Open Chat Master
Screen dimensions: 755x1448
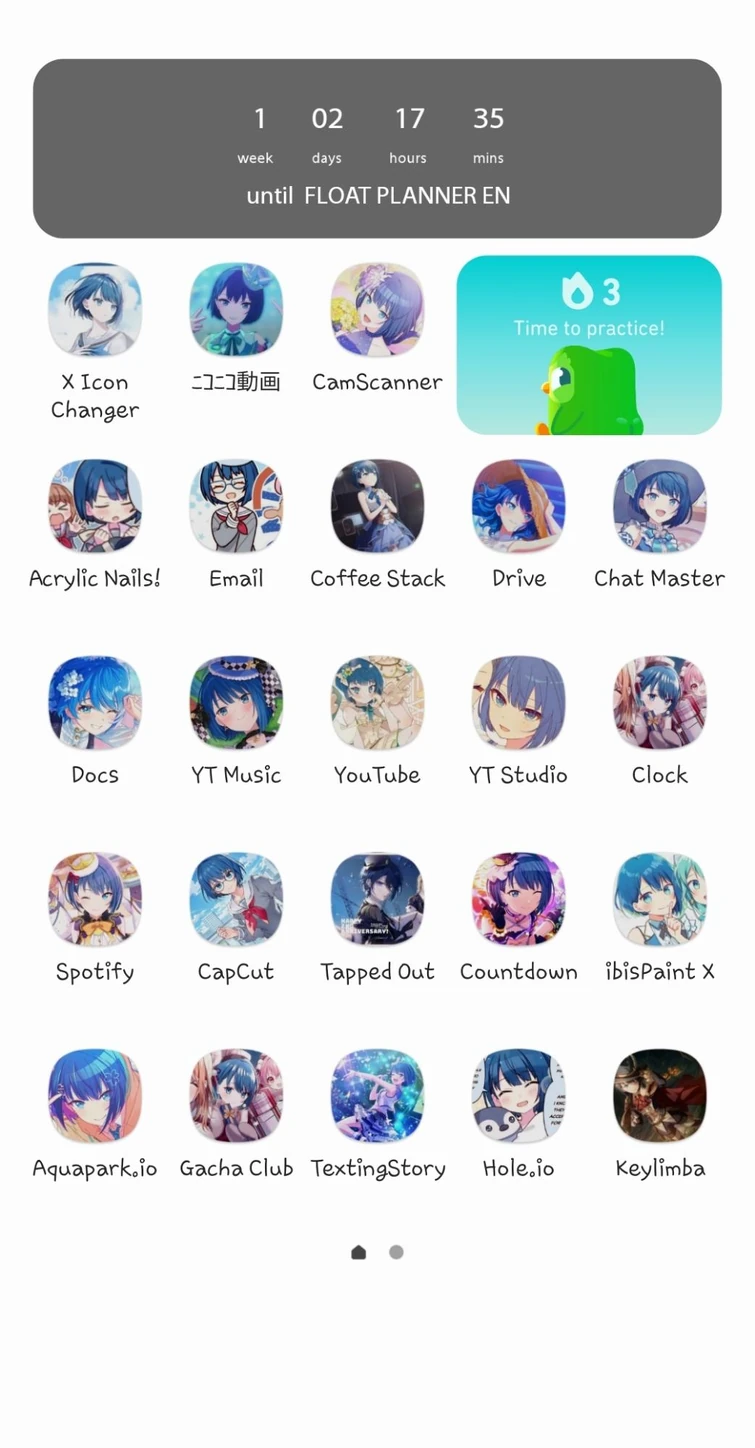click(659, 505)
